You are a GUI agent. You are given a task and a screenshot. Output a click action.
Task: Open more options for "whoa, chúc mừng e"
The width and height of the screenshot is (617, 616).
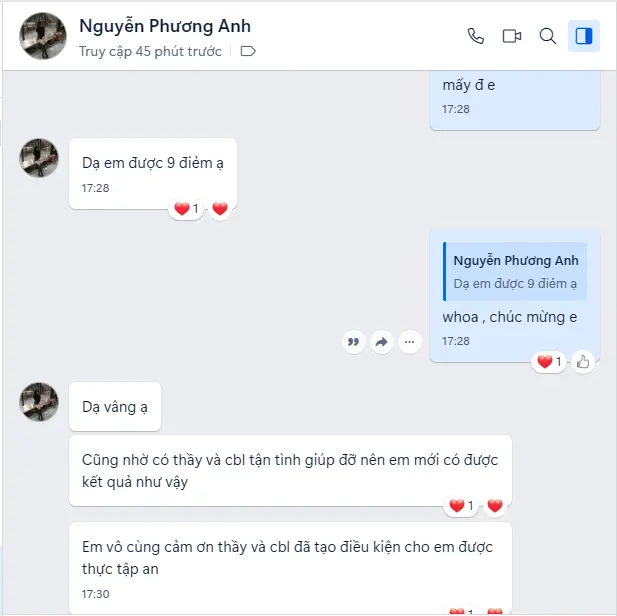point(409,342)
